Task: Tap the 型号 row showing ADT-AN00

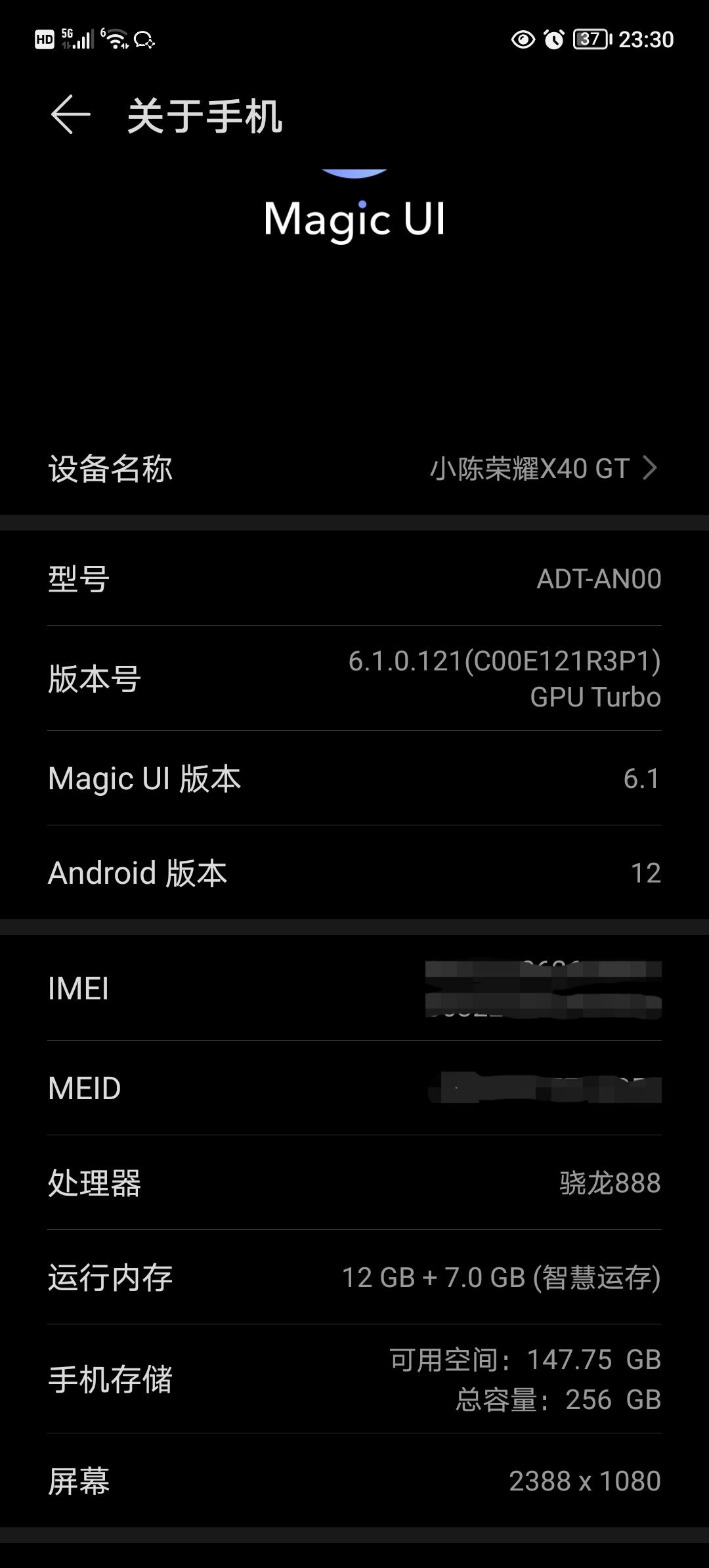Action: coord(354,578)
